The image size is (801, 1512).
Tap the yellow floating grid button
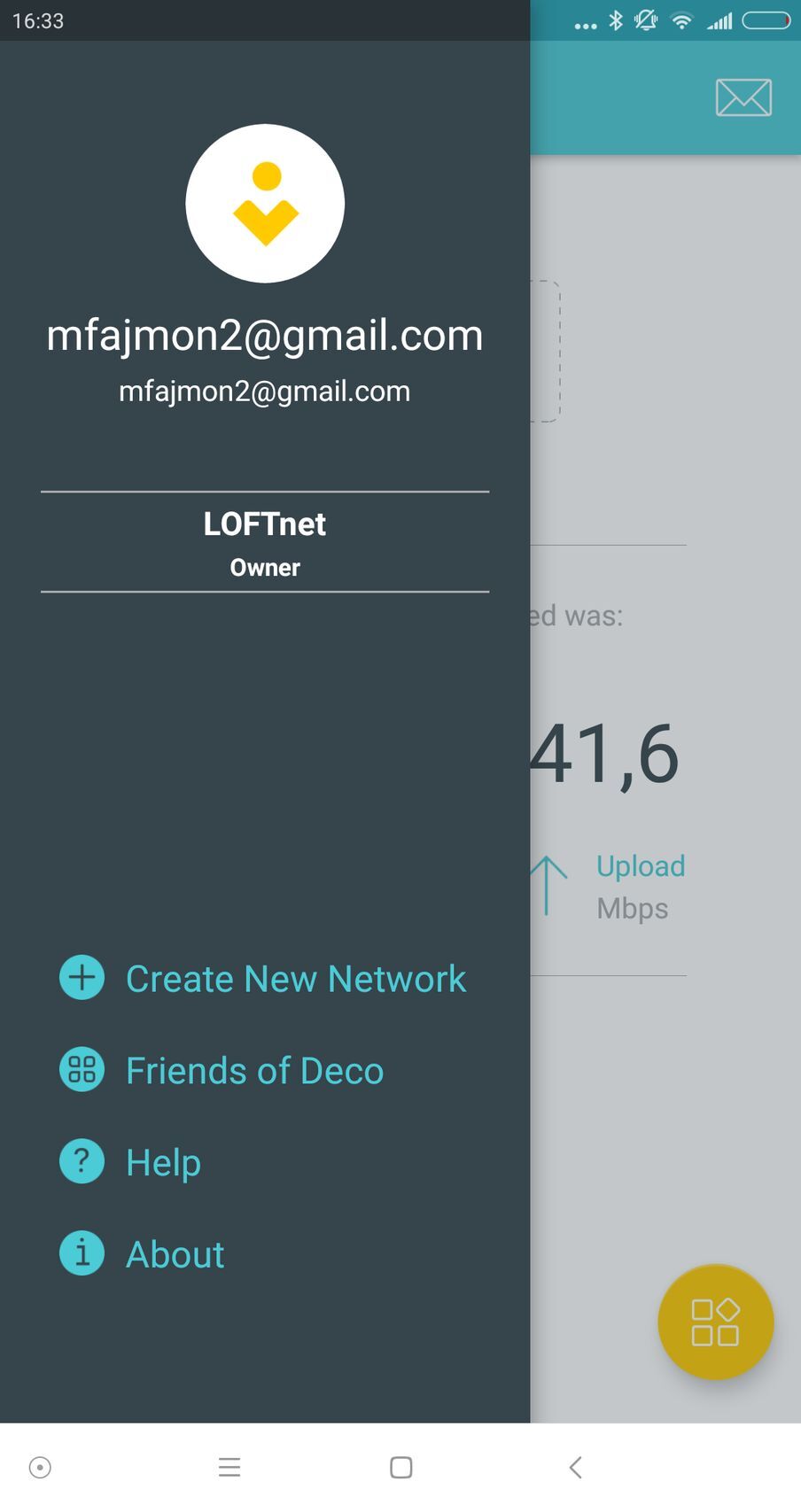point(715,1322)
